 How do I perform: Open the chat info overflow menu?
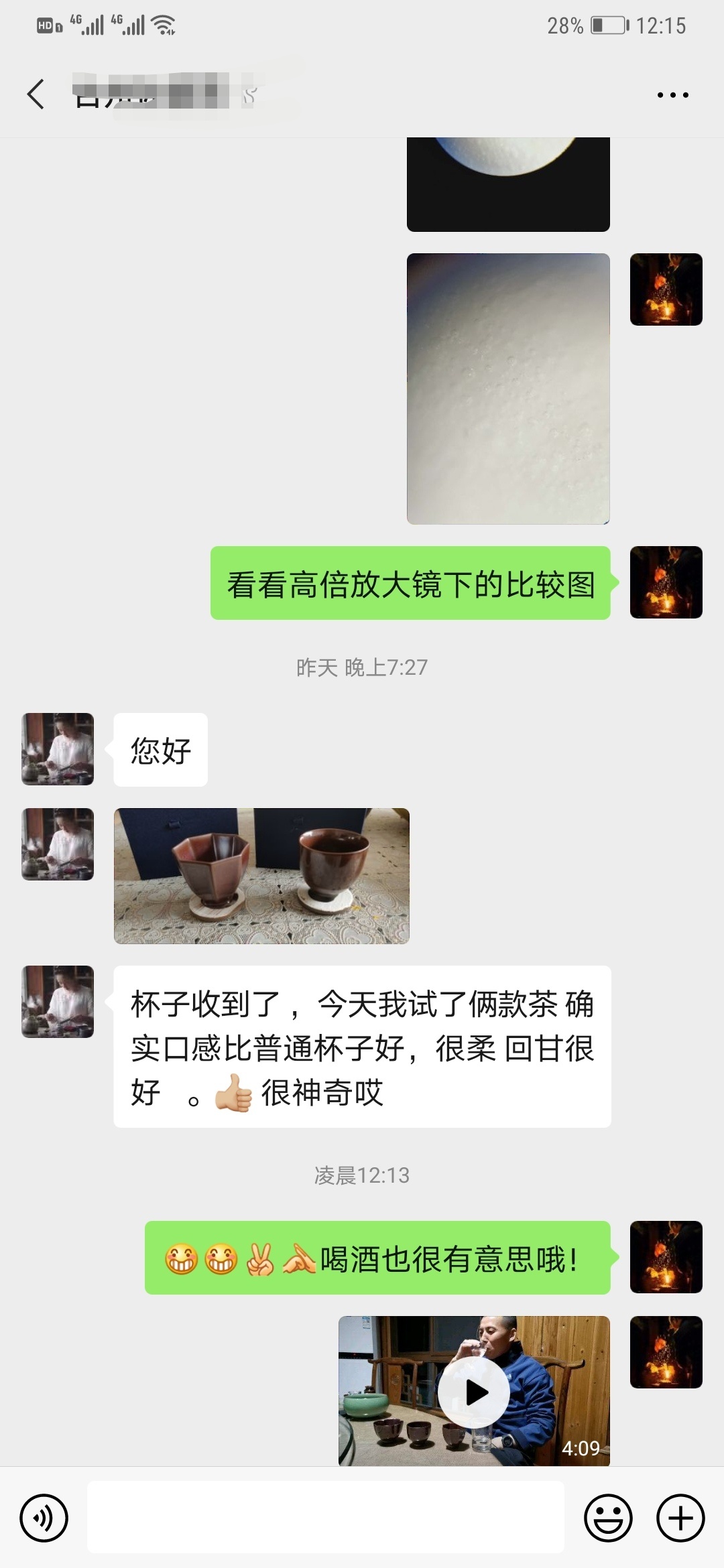(672, 94)
